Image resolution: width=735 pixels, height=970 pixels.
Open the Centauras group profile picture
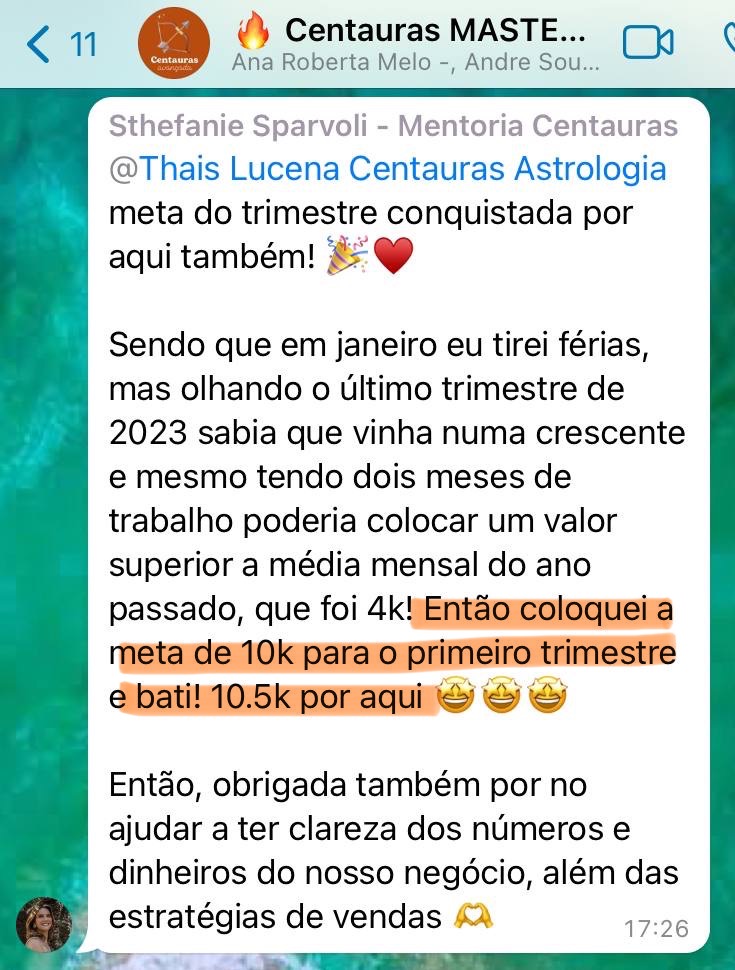[x=173, y=44]
